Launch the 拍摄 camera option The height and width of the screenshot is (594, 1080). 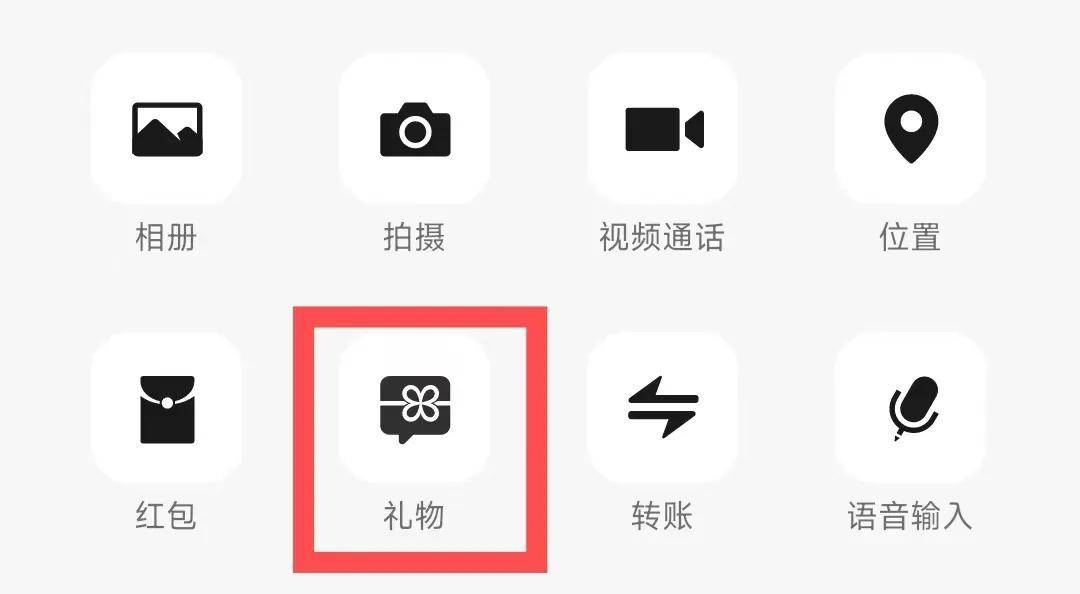pos(414,130)
